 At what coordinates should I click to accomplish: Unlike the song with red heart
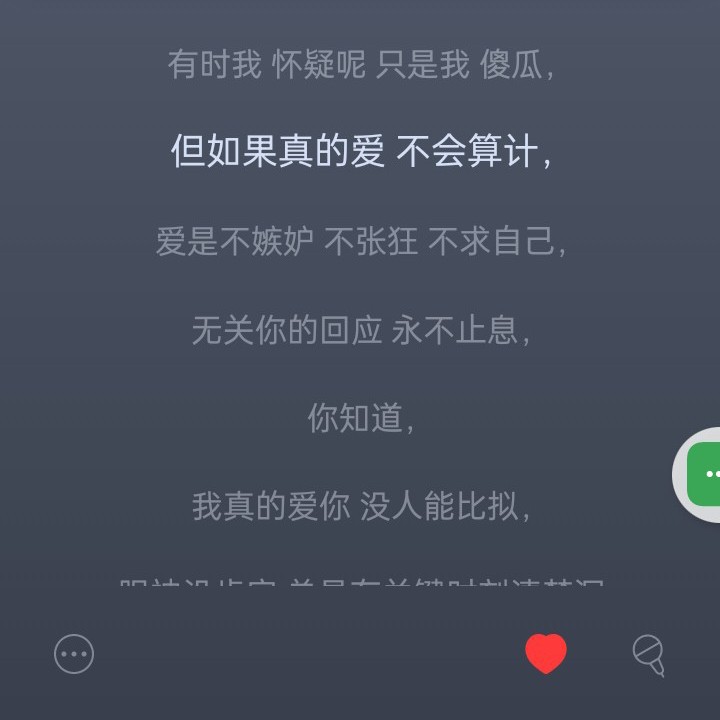(546, 653)
